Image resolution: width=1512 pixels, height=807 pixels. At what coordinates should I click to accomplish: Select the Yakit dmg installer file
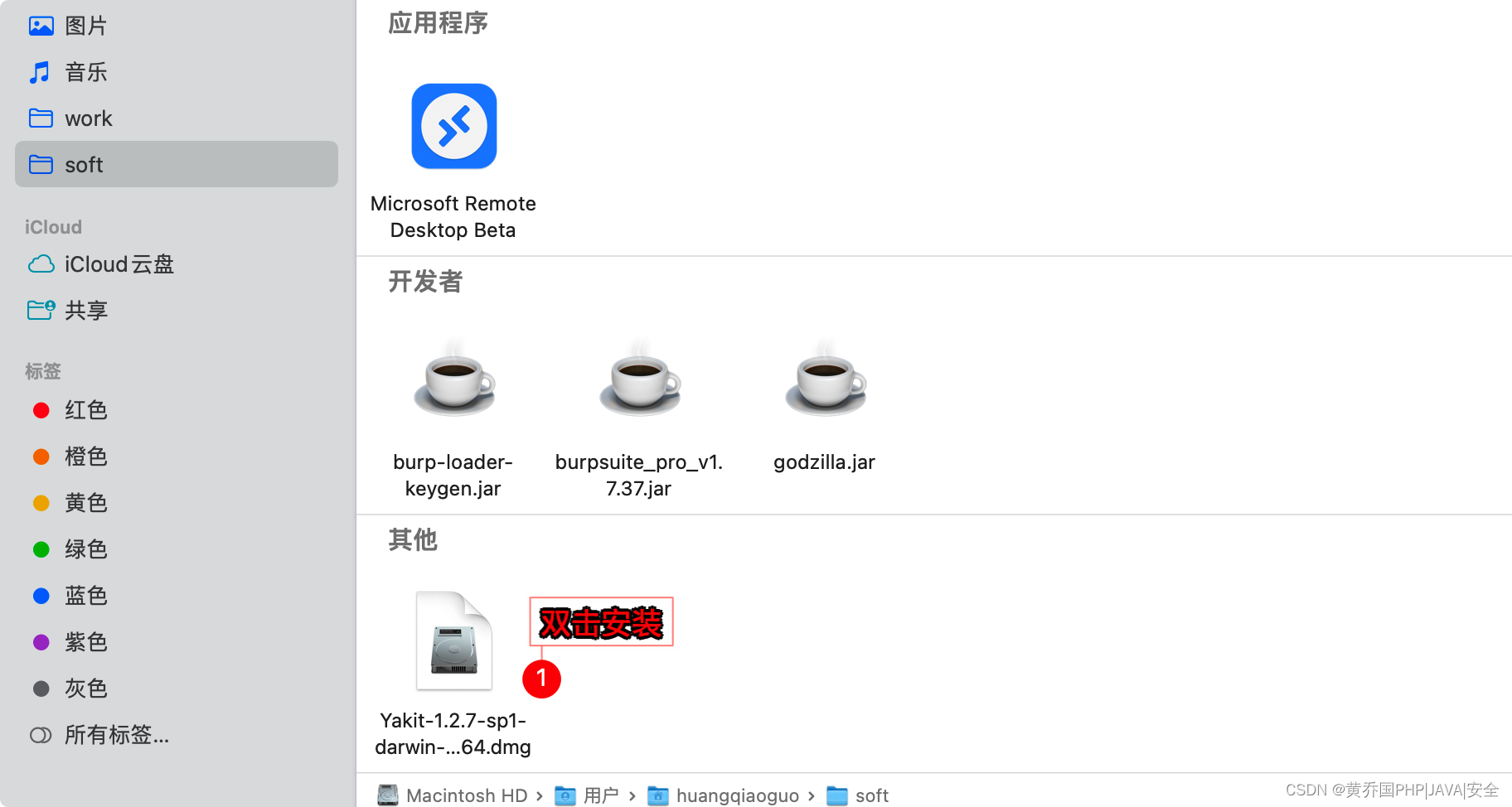click(x=454, y=642)
